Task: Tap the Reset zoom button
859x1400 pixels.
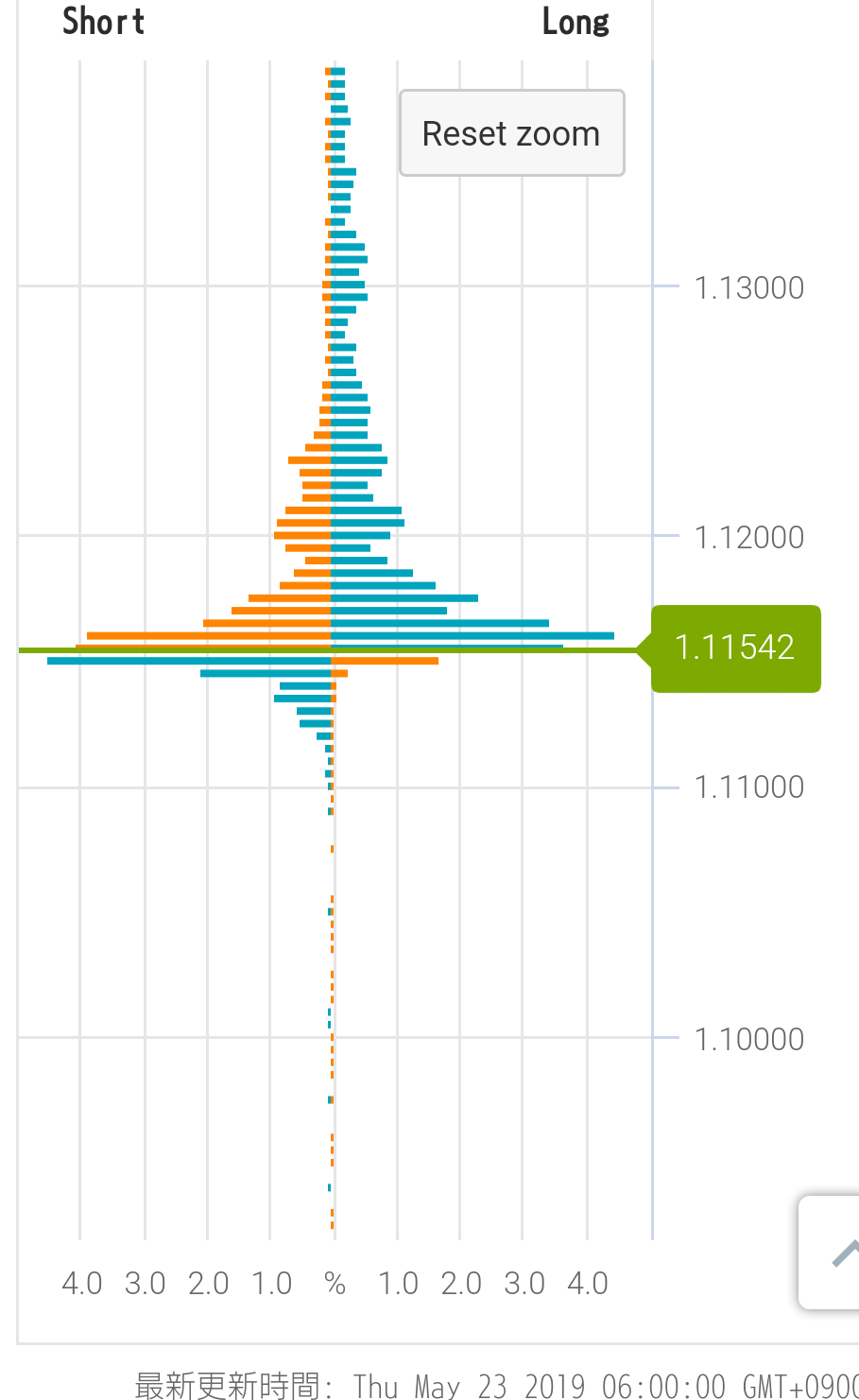Action: click(511, 133)
